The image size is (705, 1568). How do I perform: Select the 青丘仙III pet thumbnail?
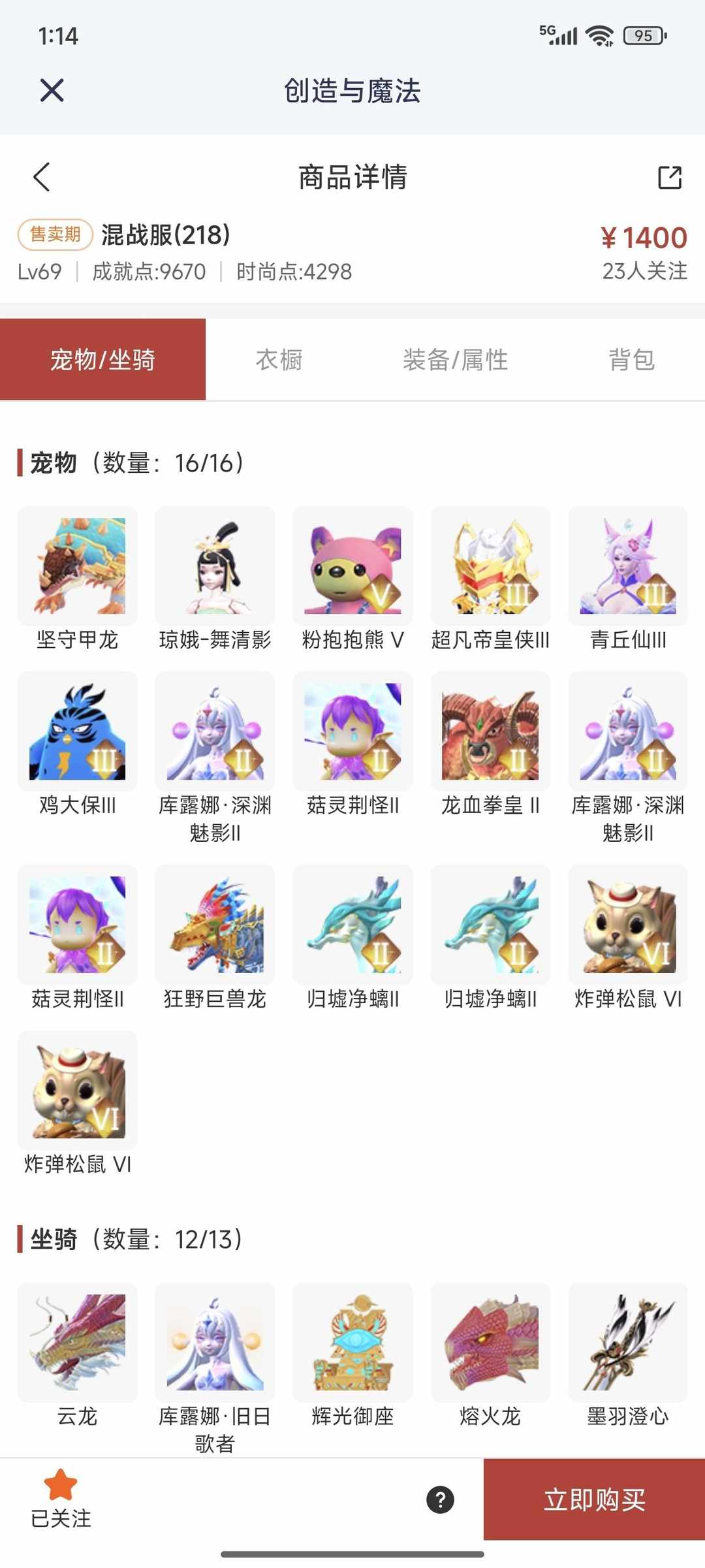pyautogui.click(x=627, y=566)
